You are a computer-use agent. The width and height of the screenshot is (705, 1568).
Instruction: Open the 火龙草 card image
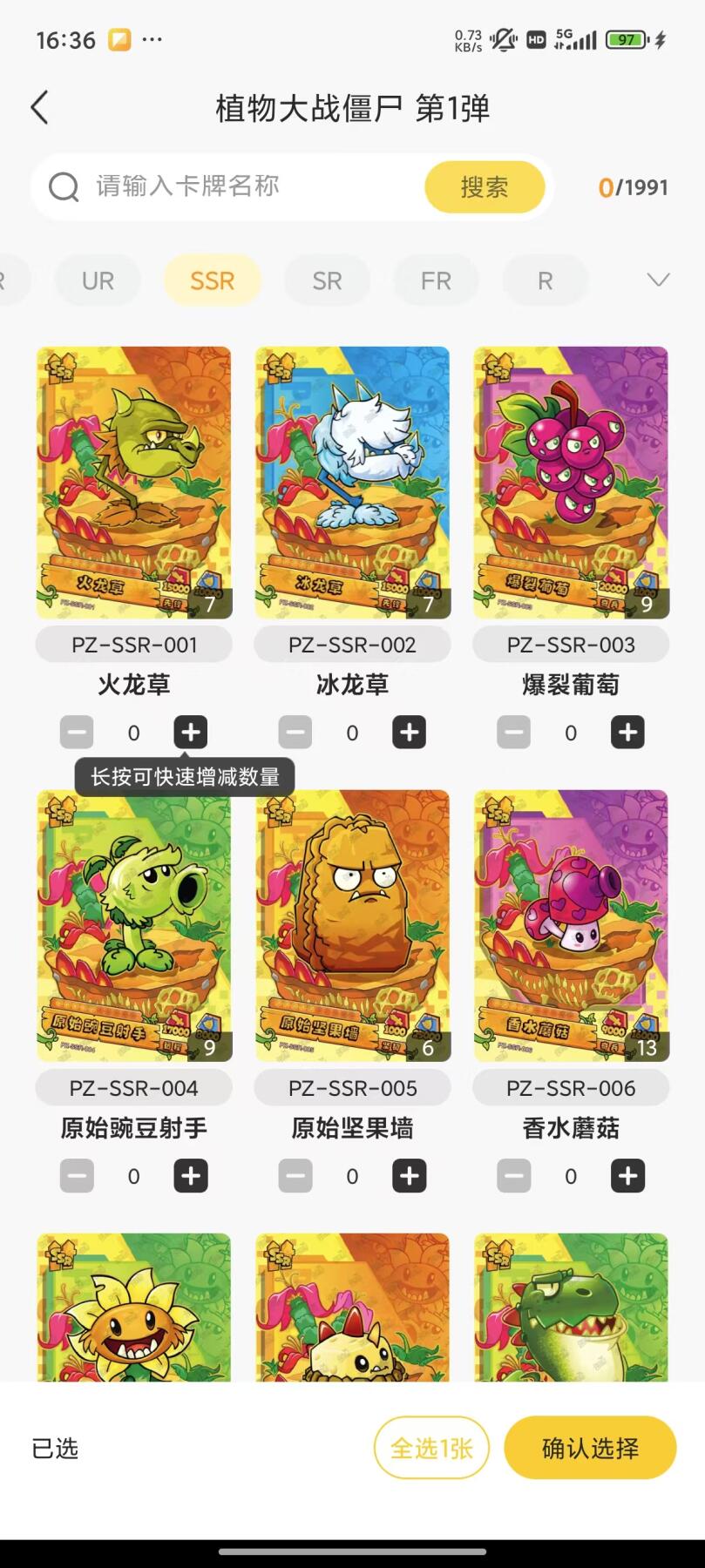134,483
